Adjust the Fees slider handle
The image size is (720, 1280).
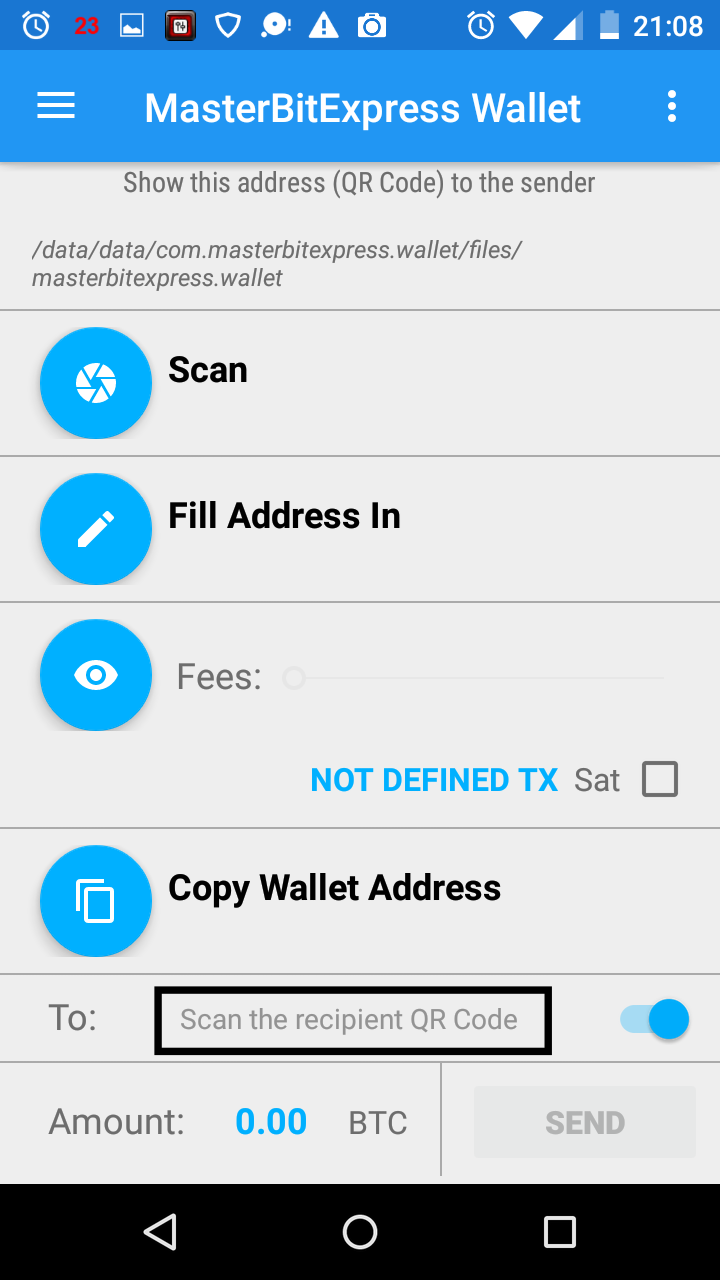click(x=294, y=679)
